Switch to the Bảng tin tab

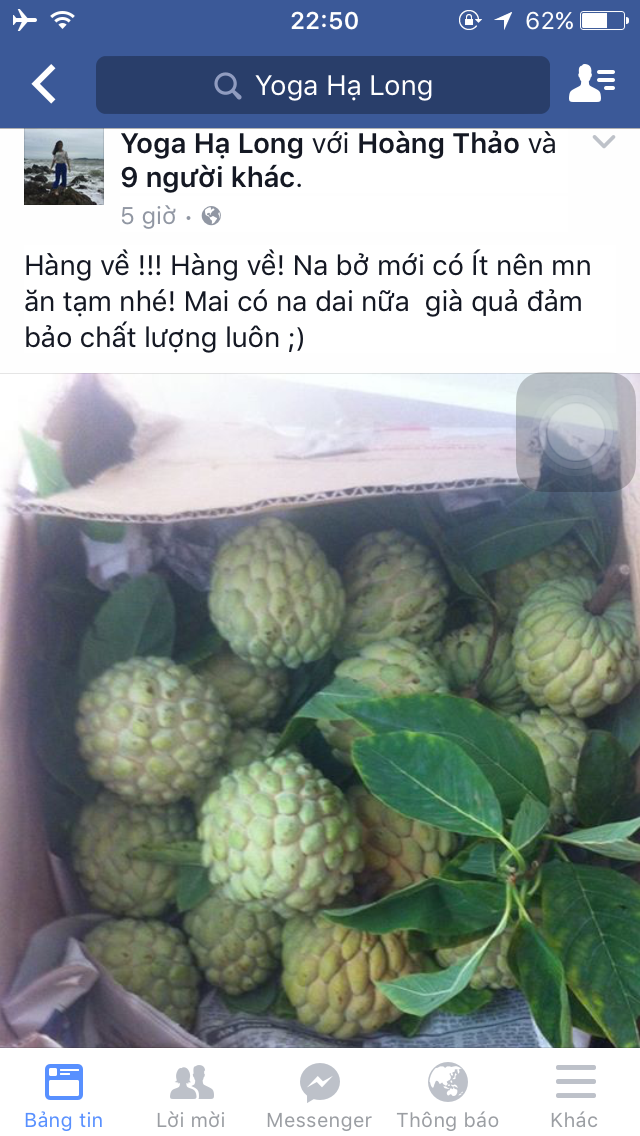pyautogui.click(x=64, y=1095)
